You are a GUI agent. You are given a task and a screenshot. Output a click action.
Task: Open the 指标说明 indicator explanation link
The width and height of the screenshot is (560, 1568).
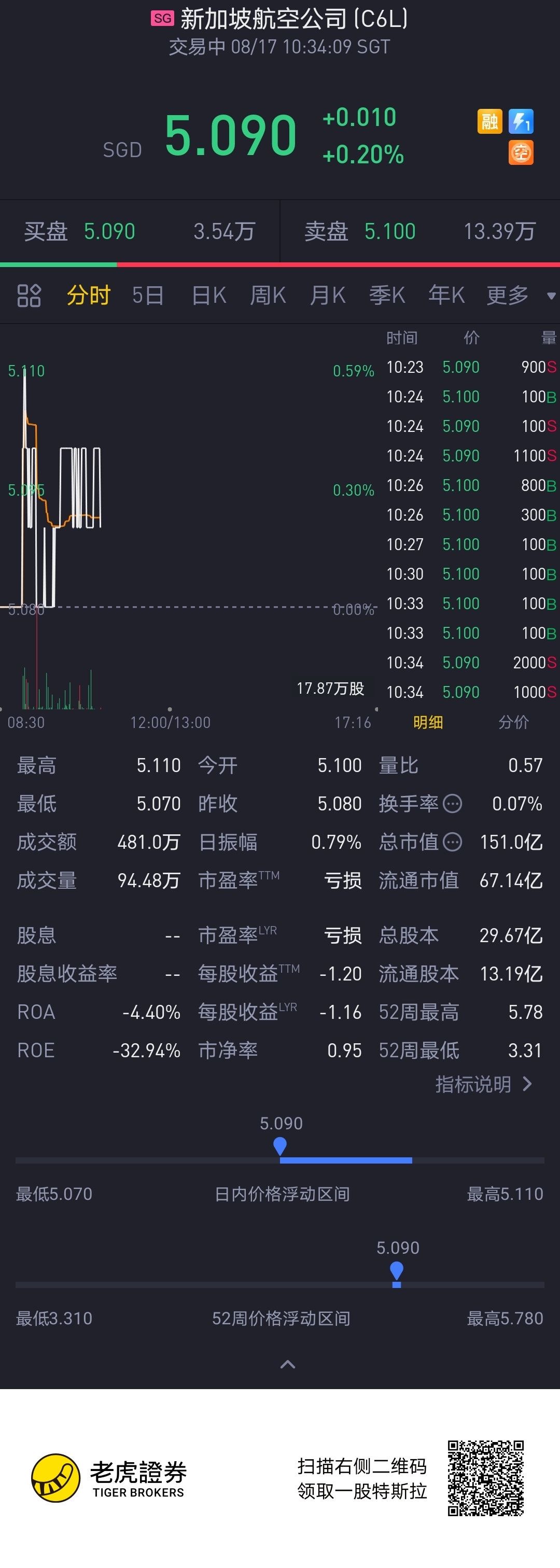pos(484,1084)
